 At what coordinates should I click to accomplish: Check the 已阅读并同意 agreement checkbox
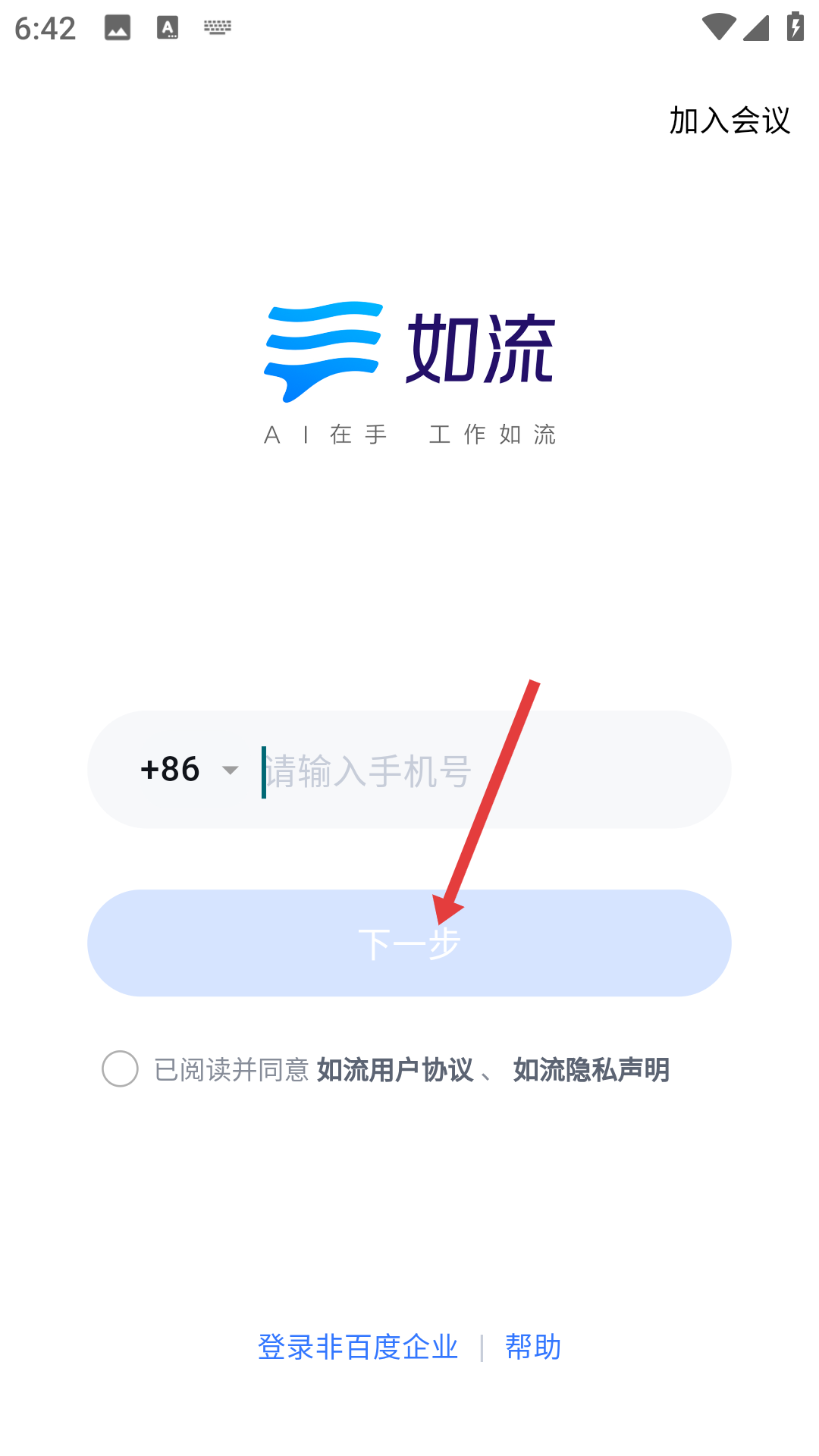[121, 1069]
